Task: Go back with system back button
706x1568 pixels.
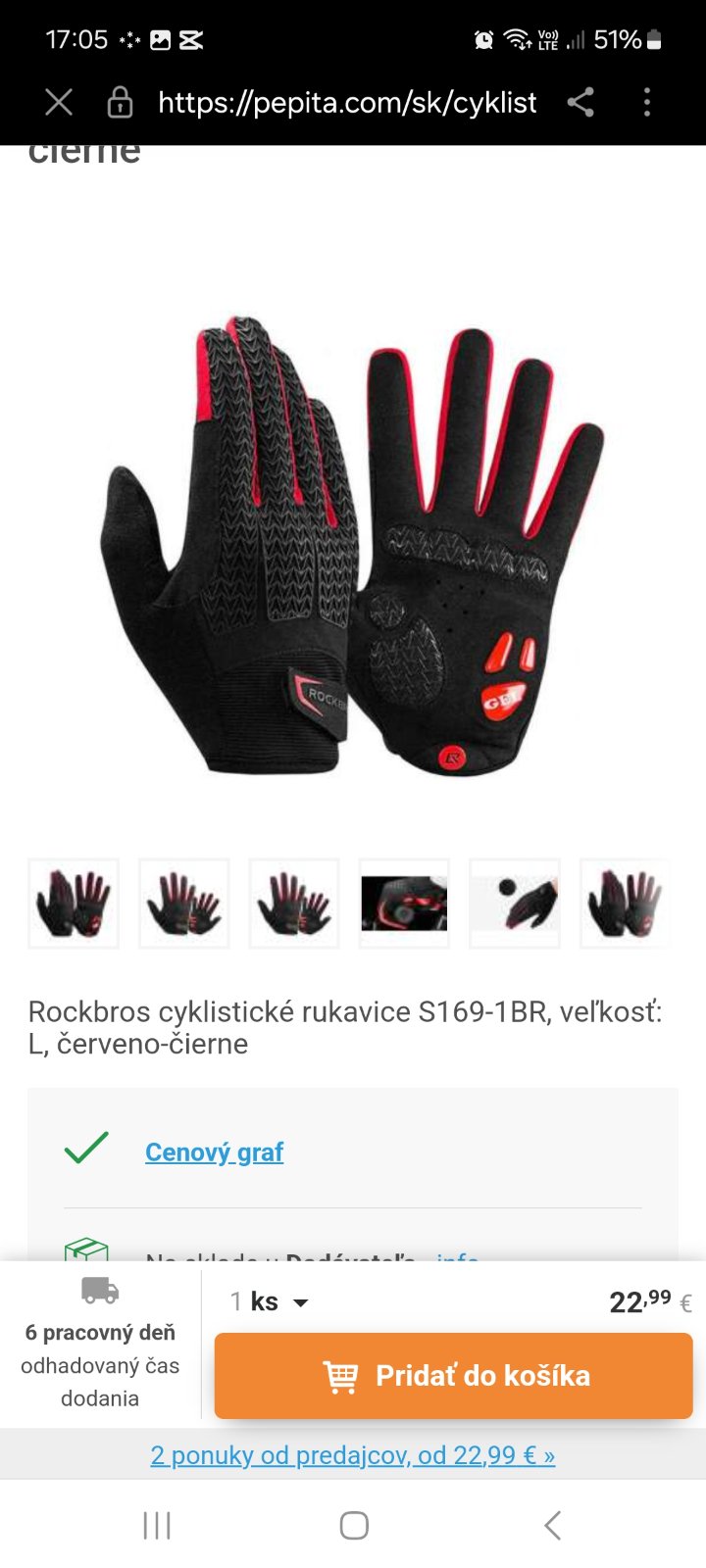Action: [x=552, y=1525]
